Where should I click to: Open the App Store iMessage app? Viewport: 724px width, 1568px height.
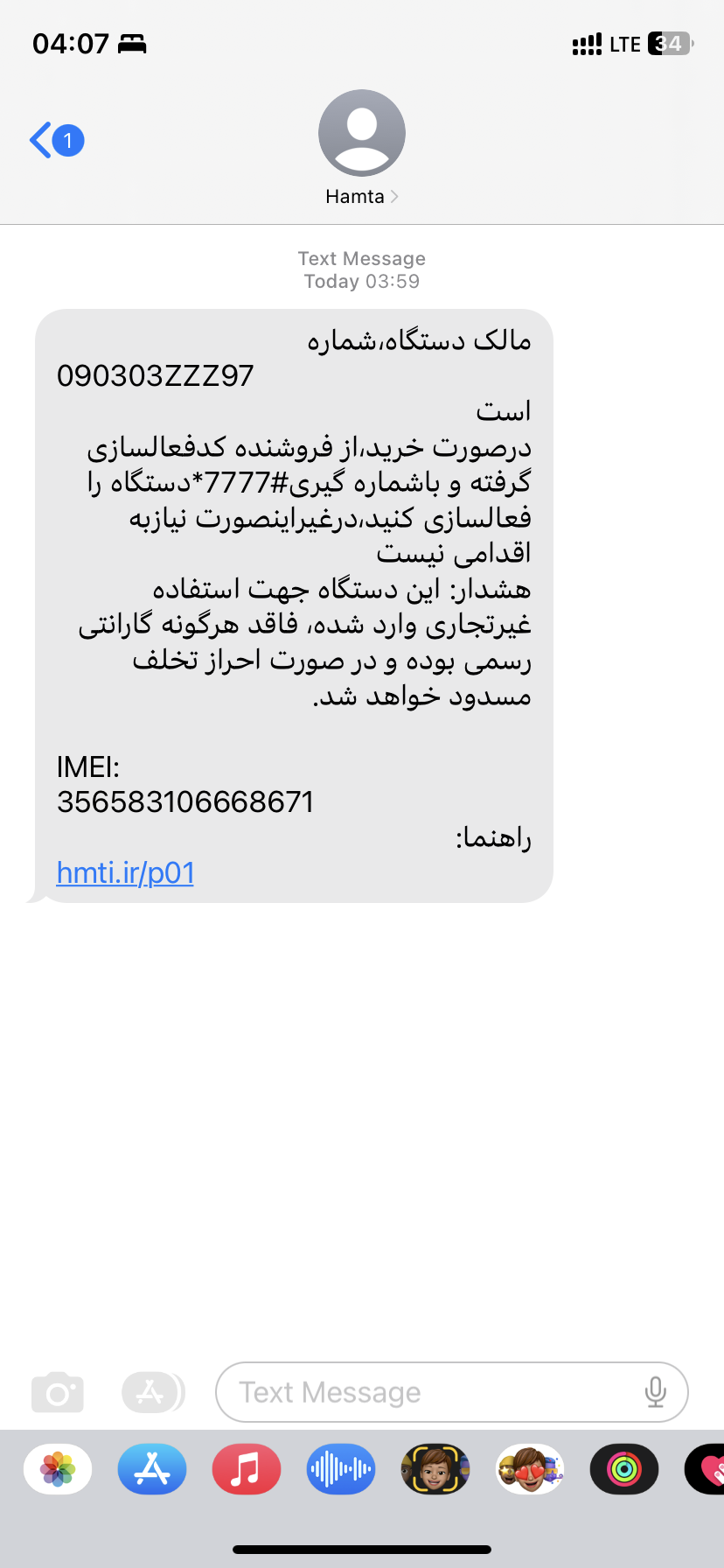point(152,1469)
